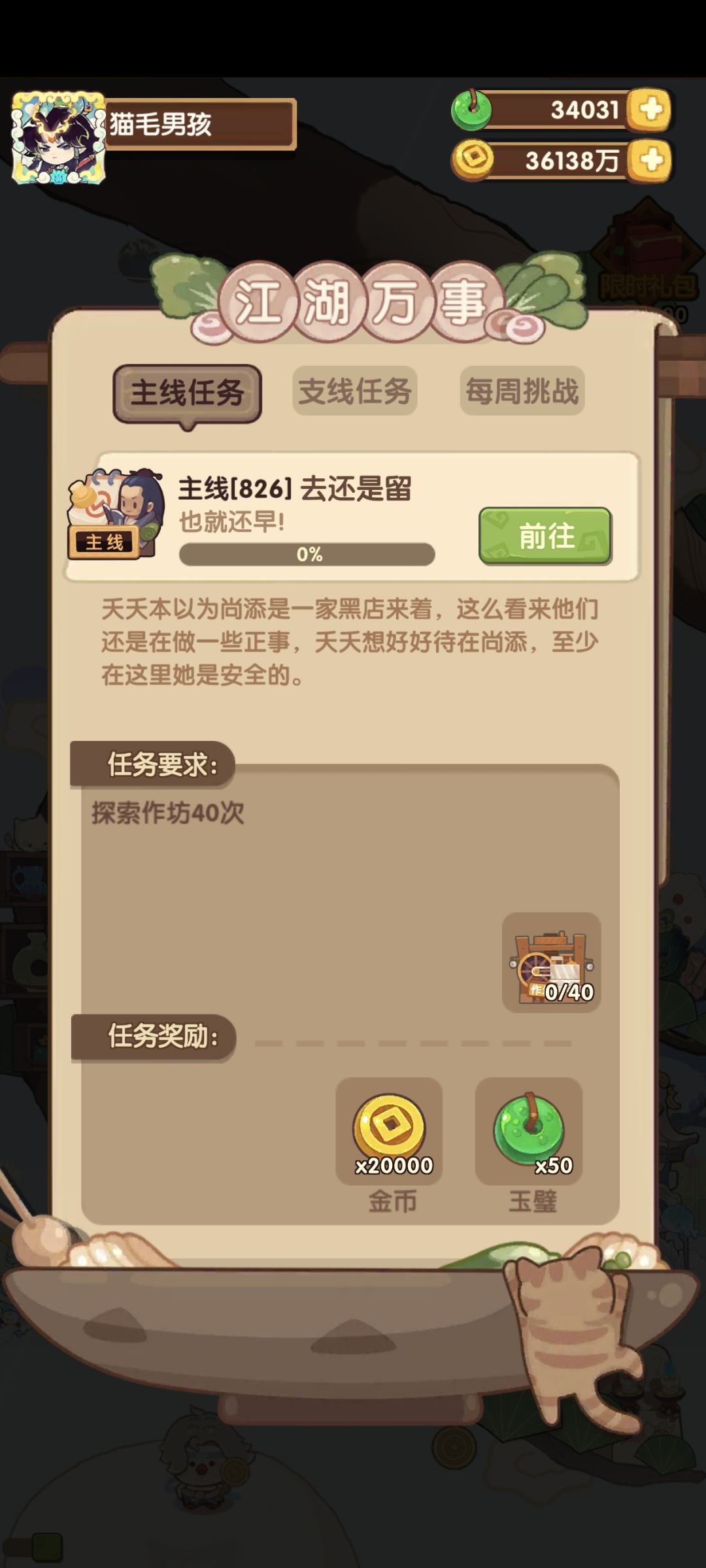Switch to the 支线任务 tab
The width and height of the screenshot is (706, 1568).
point(354,391)
